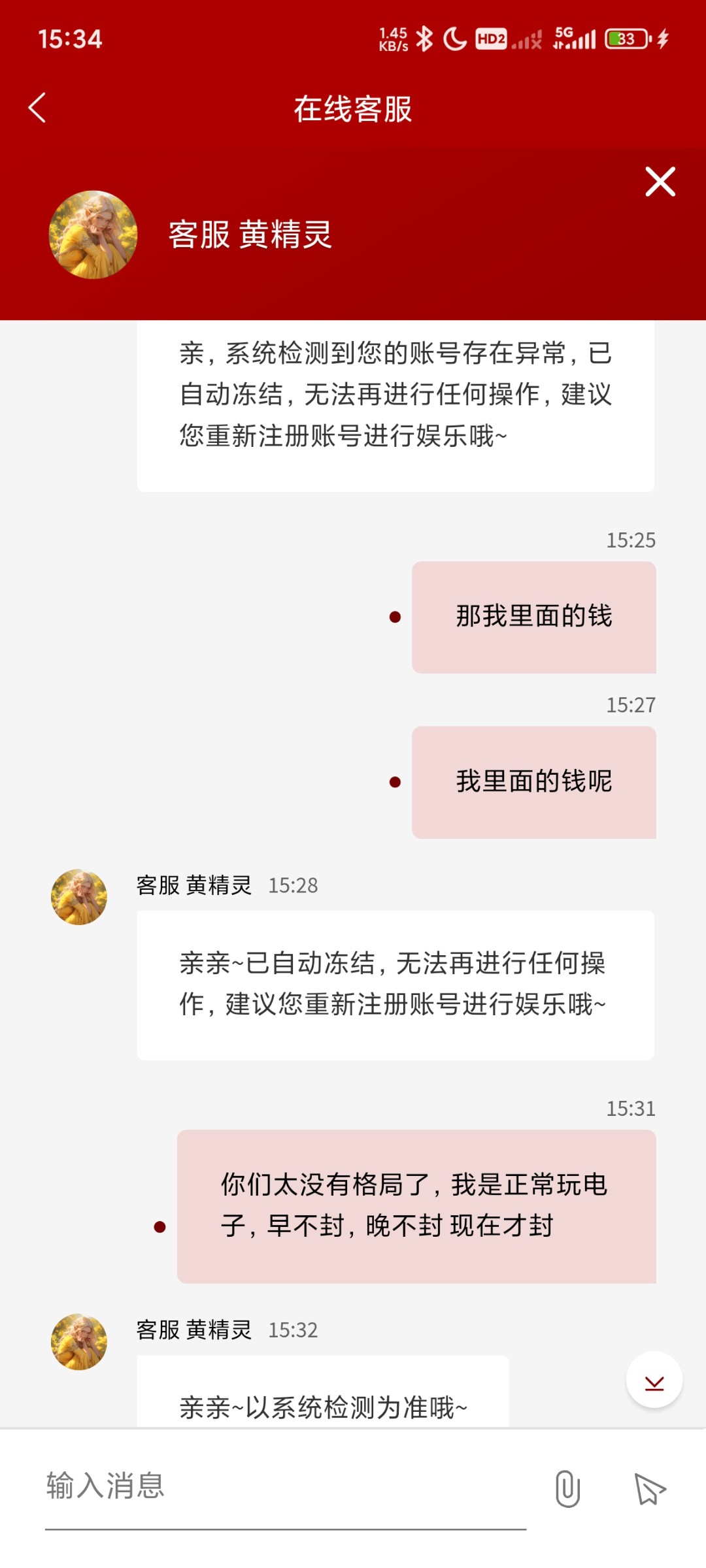This screenshot has height=1568, width=706.
Task: Focus the 输入消息 text field
Action: click(285, 1486)
